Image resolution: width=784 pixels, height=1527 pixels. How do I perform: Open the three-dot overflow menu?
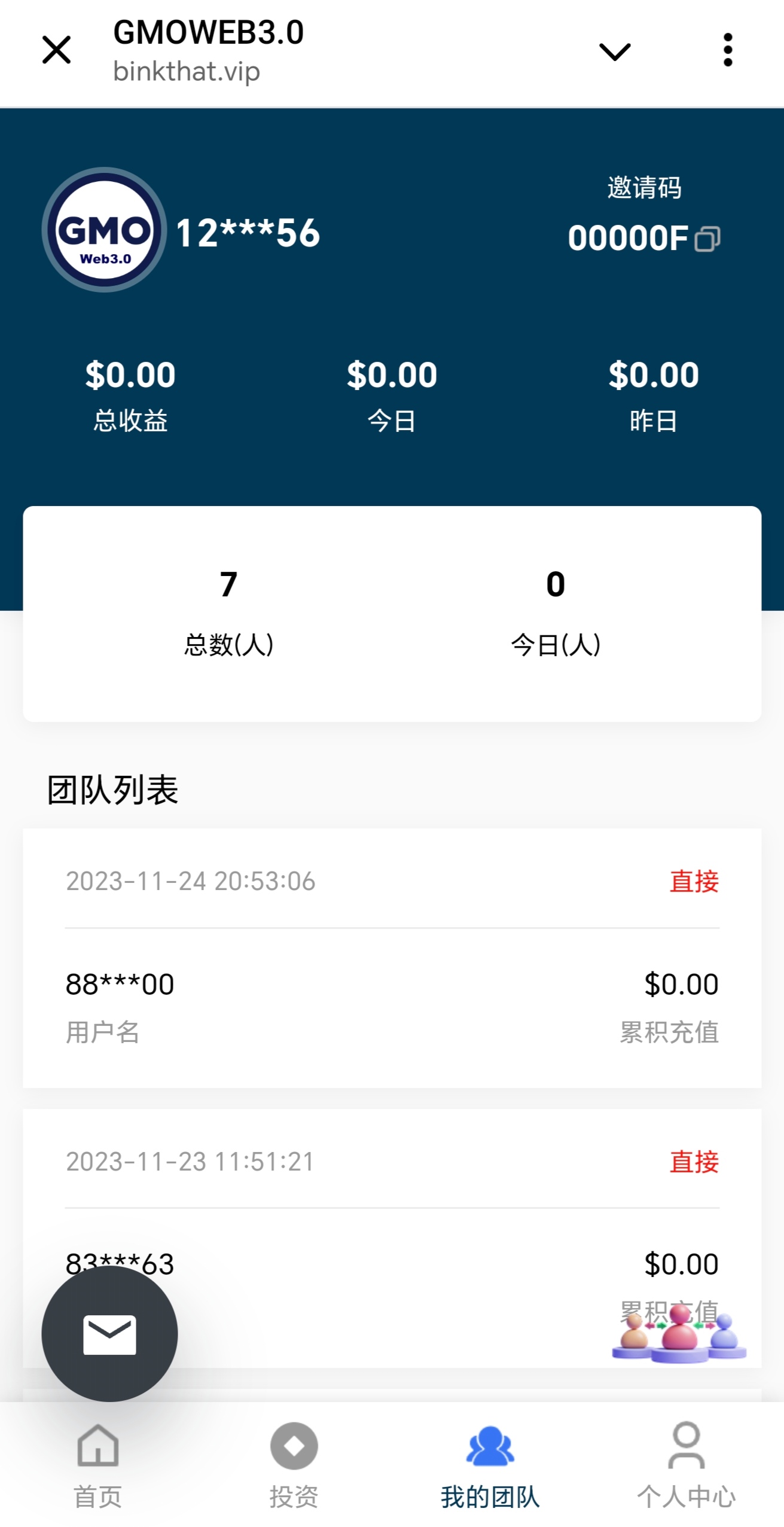click(727, 50)
